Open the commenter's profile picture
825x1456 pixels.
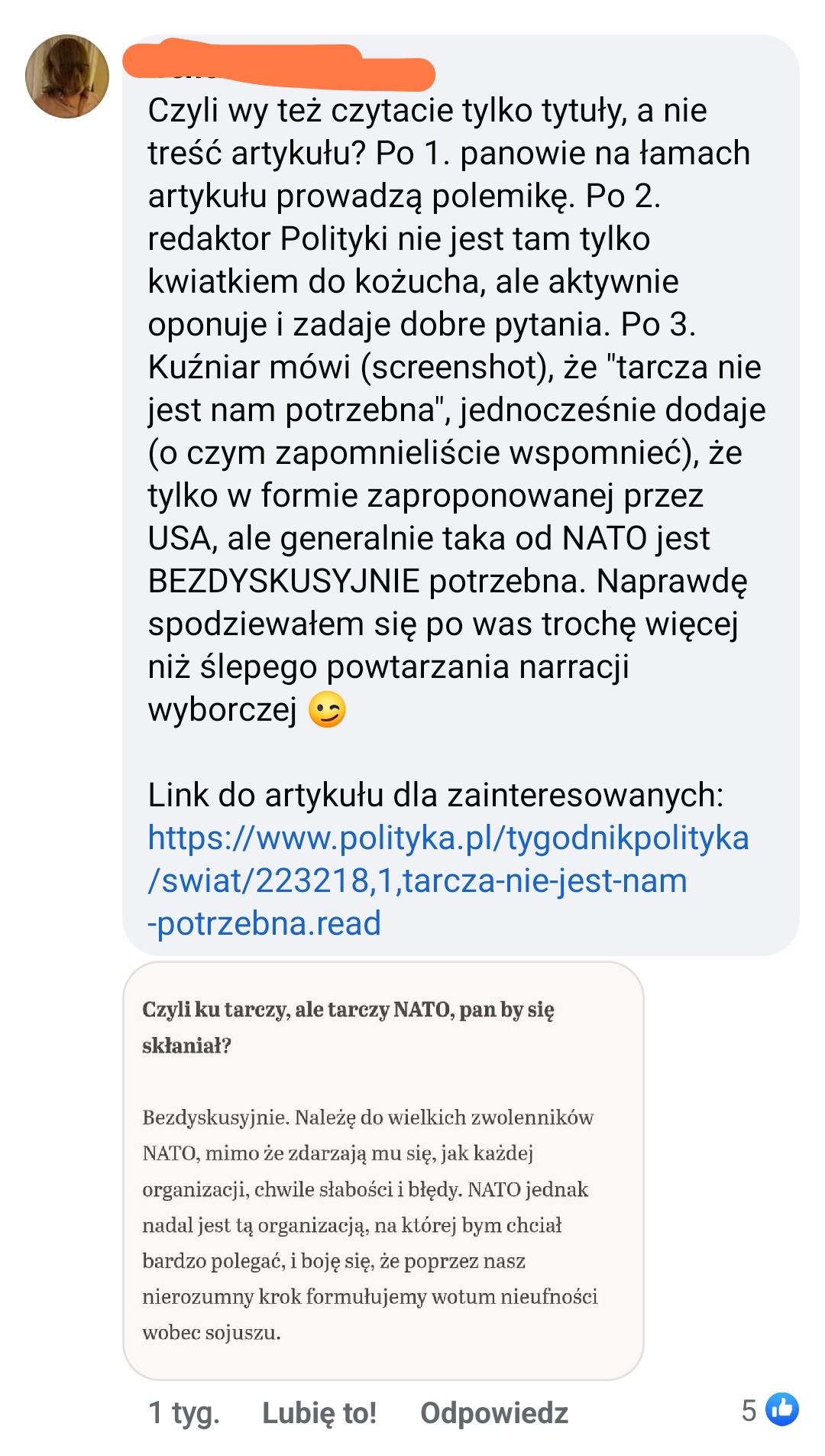pyautogui.click(x=67, y=76)
